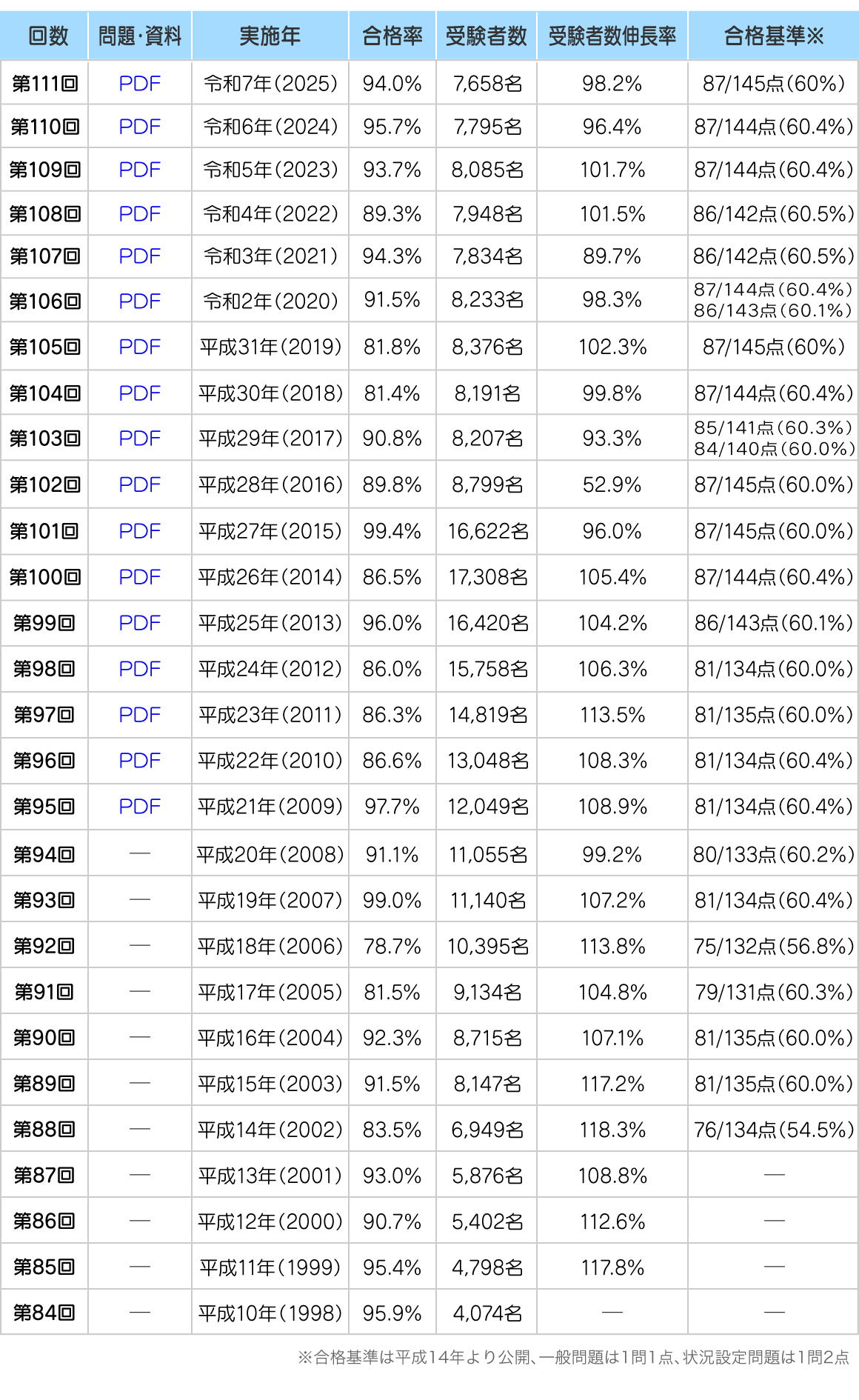Open the PDF for 第105回
859x1400 pixels.
139,347
